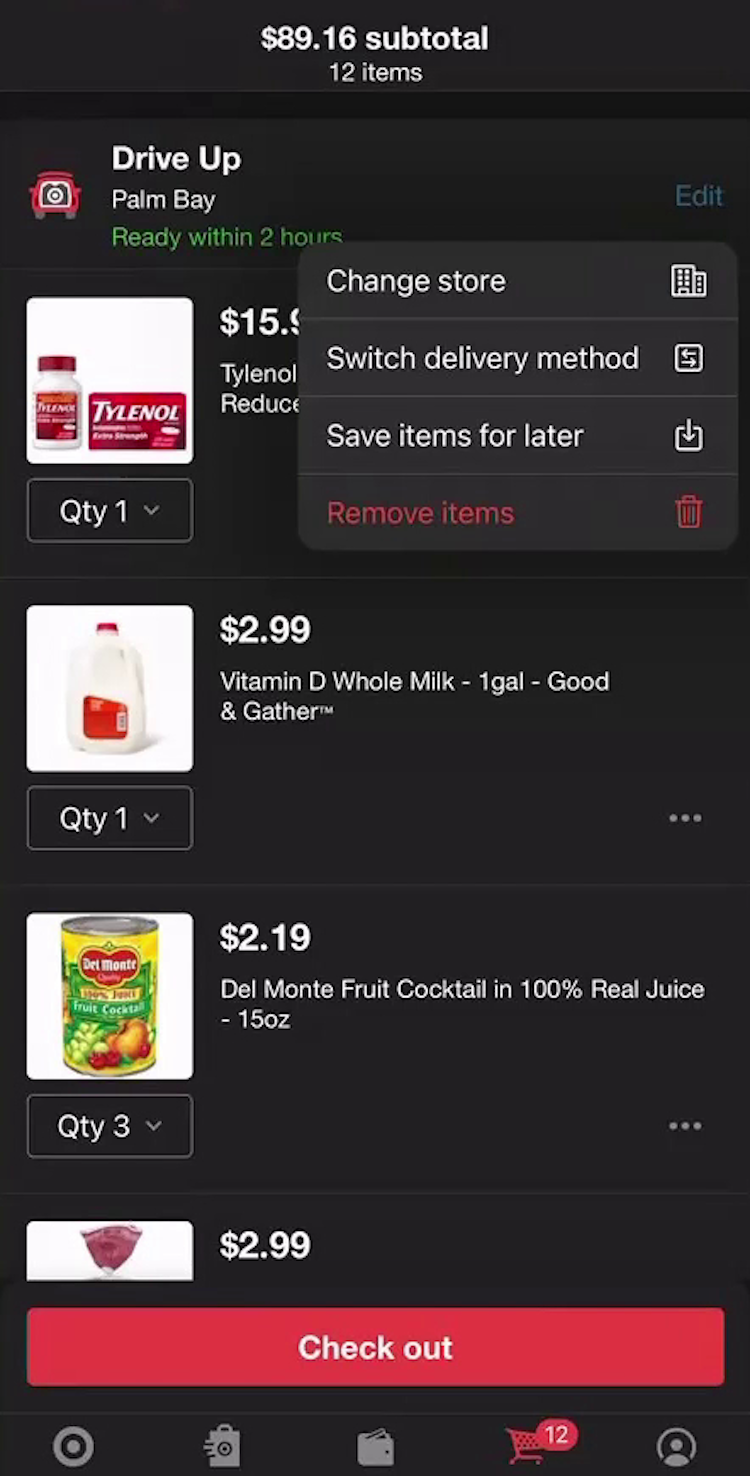This screenshot has height=1476, width=750.
Task: Open quantity dropdown for Tylenol
Action: [110, 511]
